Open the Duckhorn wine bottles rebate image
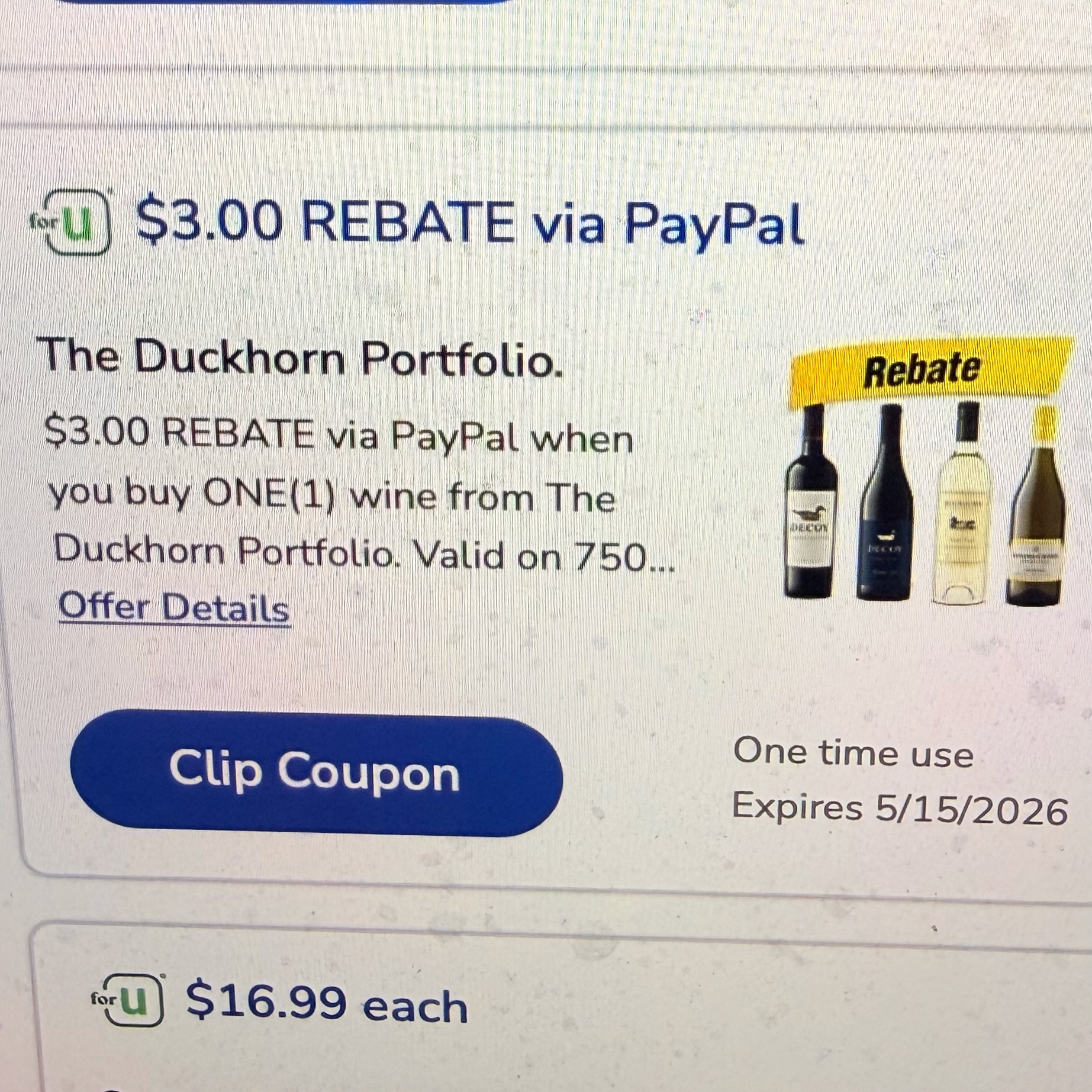 [926, 473]
